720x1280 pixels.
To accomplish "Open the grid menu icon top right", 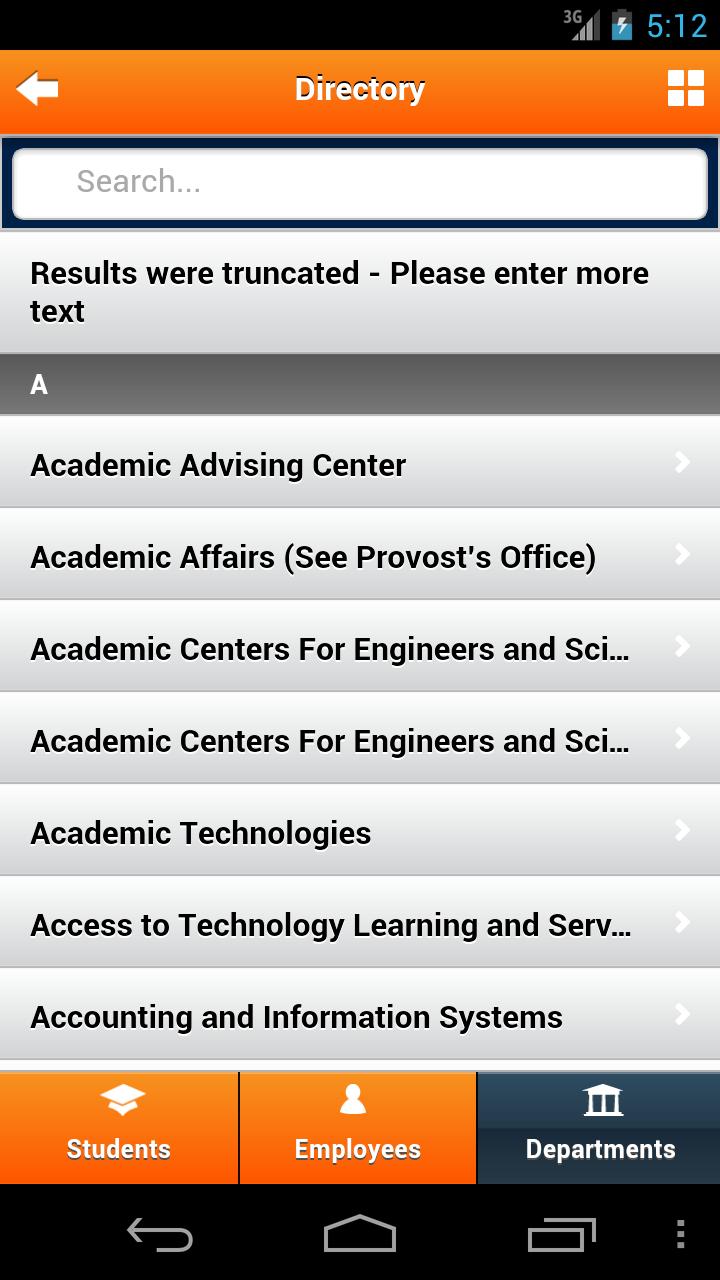I will pos(685,88).
